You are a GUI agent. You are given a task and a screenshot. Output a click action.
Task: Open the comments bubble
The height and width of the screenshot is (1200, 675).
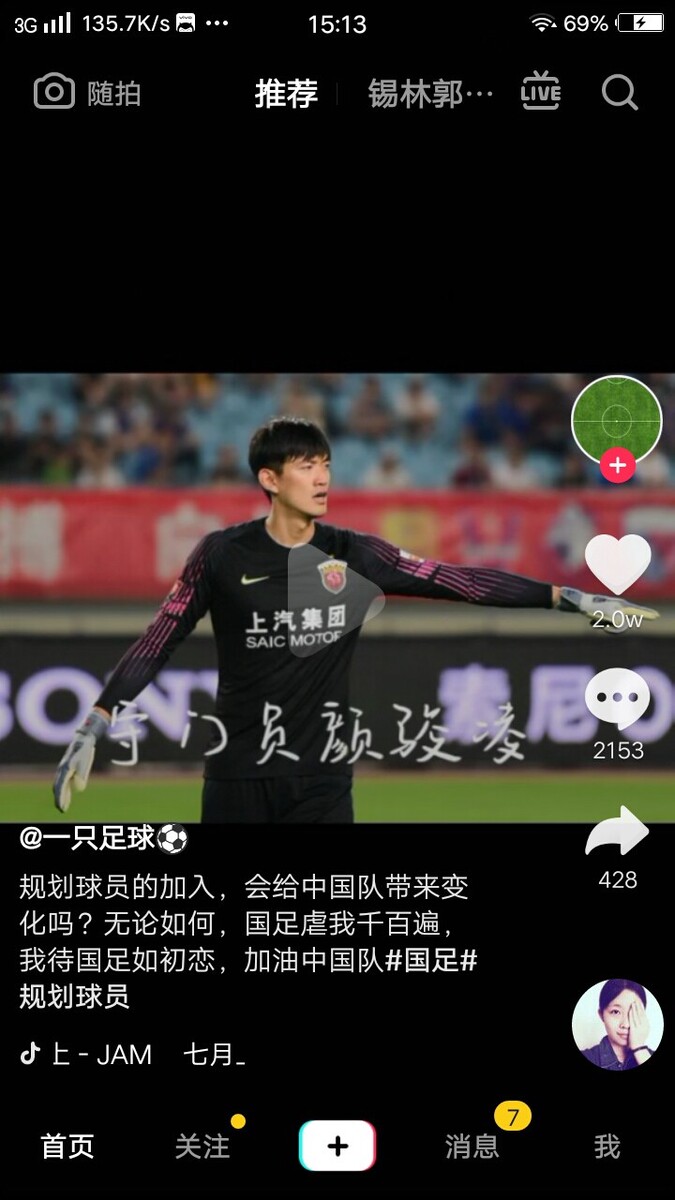click(x=617, y=700)
